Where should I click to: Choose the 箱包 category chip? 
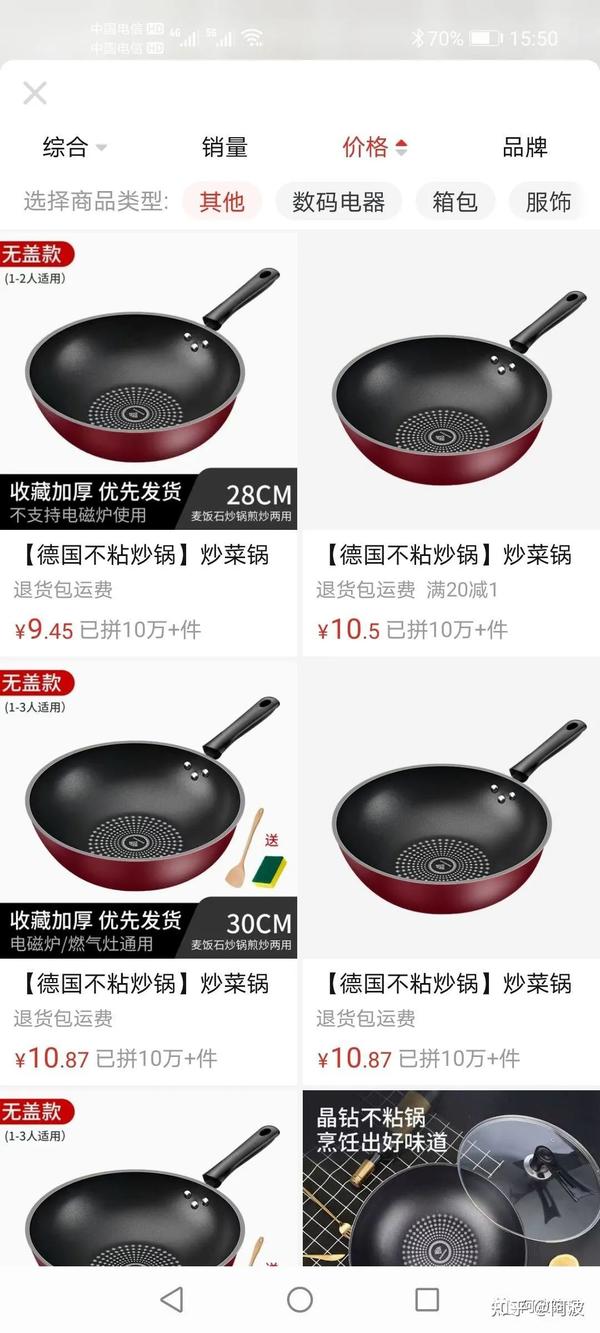coord(455,202)
